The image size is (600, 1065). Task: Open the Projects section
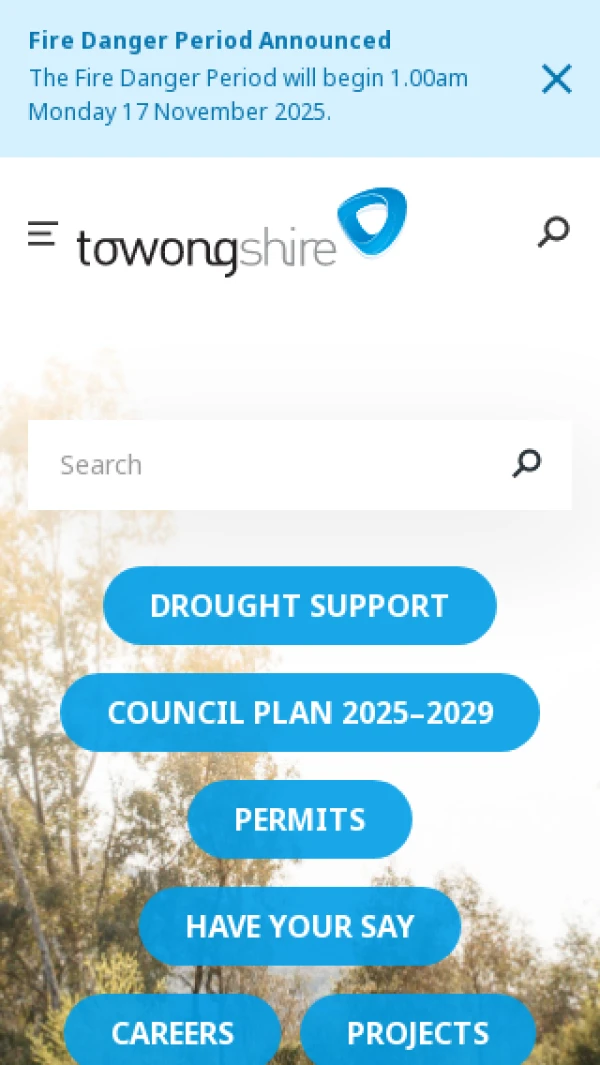point(418,1032)
